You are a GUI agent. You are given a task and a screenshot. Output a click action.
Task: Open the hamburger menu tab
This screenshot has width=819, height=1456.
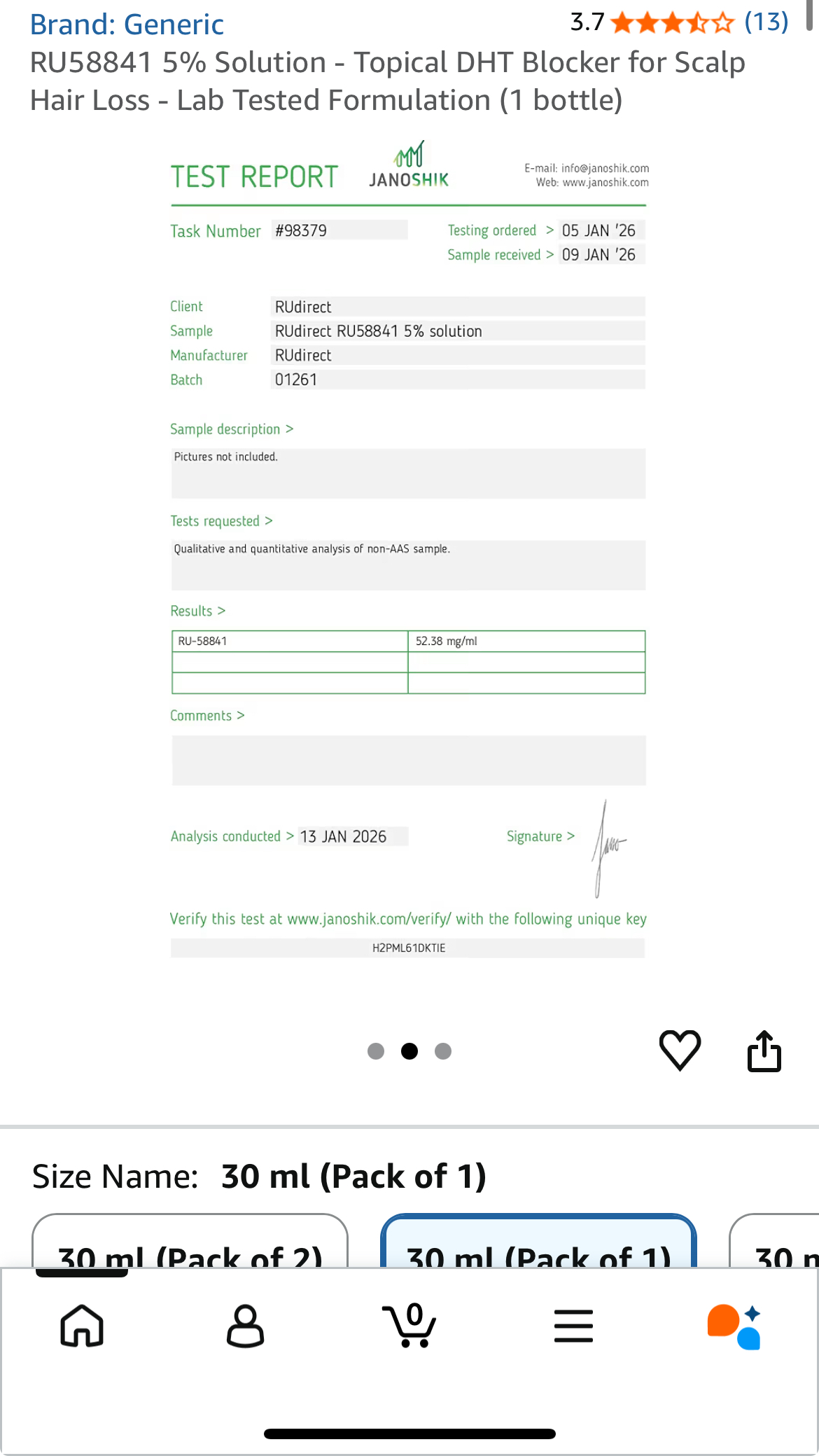coord(573,1325)
